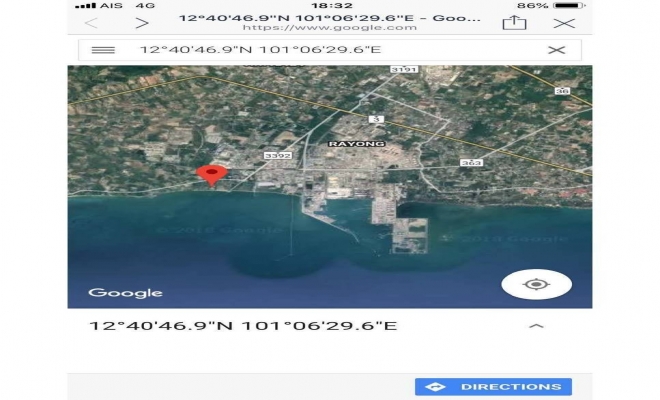Share this map page
This screenshot has width=660, height=400.
pos(514,22)
